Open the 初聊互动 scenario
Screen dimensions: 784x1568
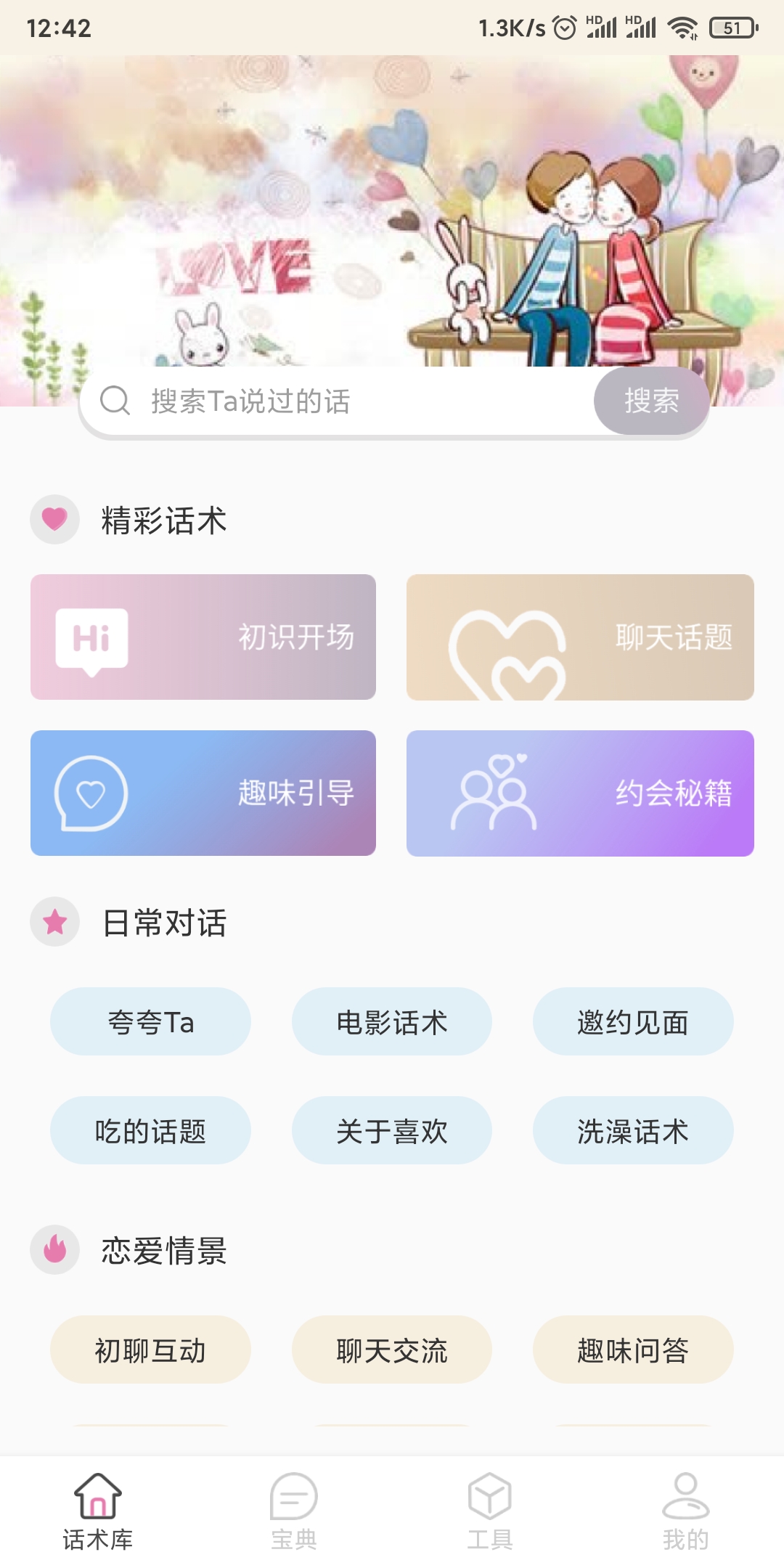tap(150, 1349)
